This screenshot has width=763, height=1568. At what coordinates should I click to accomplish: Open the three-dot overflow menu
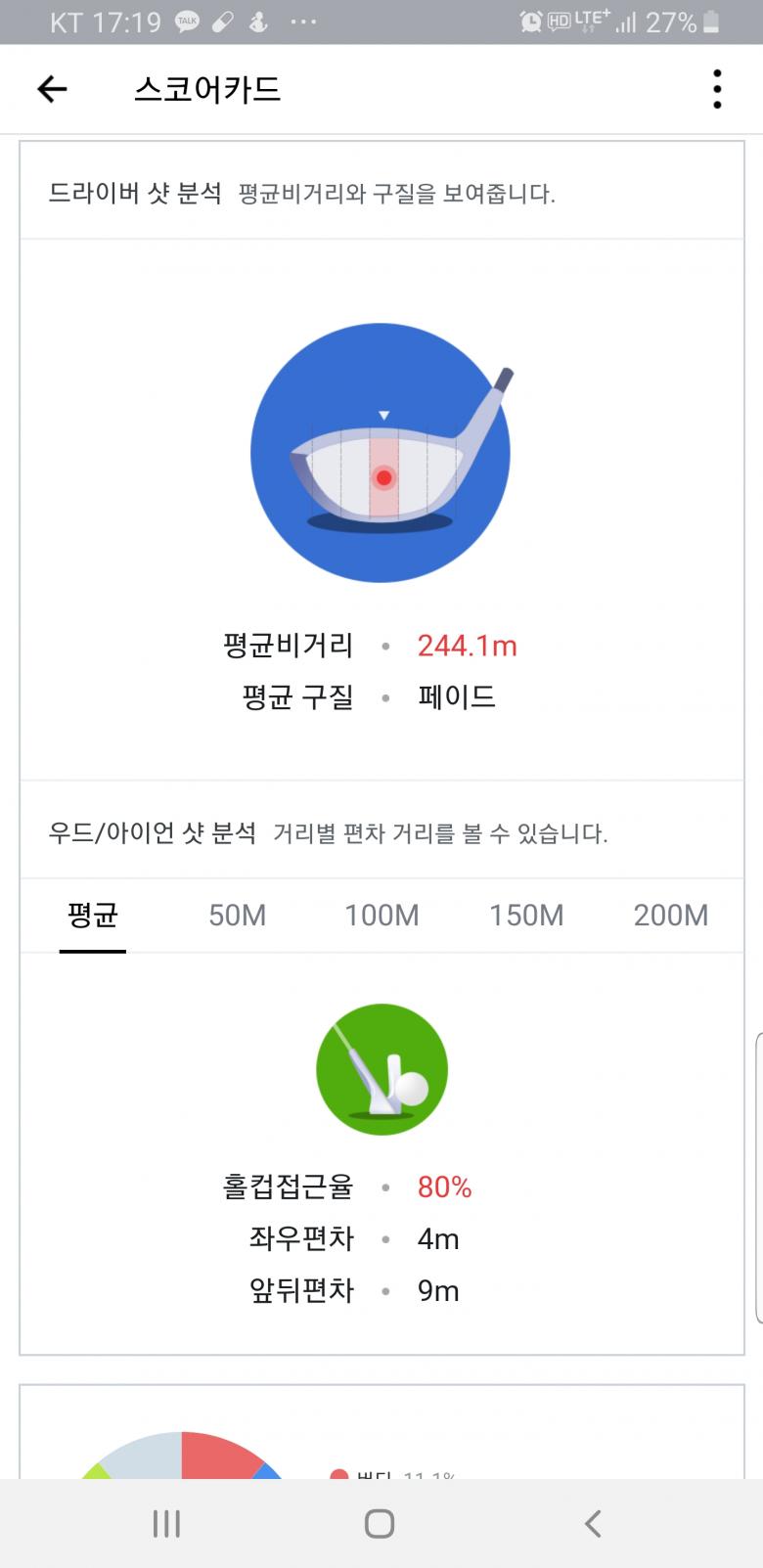[x=717, y=90]
